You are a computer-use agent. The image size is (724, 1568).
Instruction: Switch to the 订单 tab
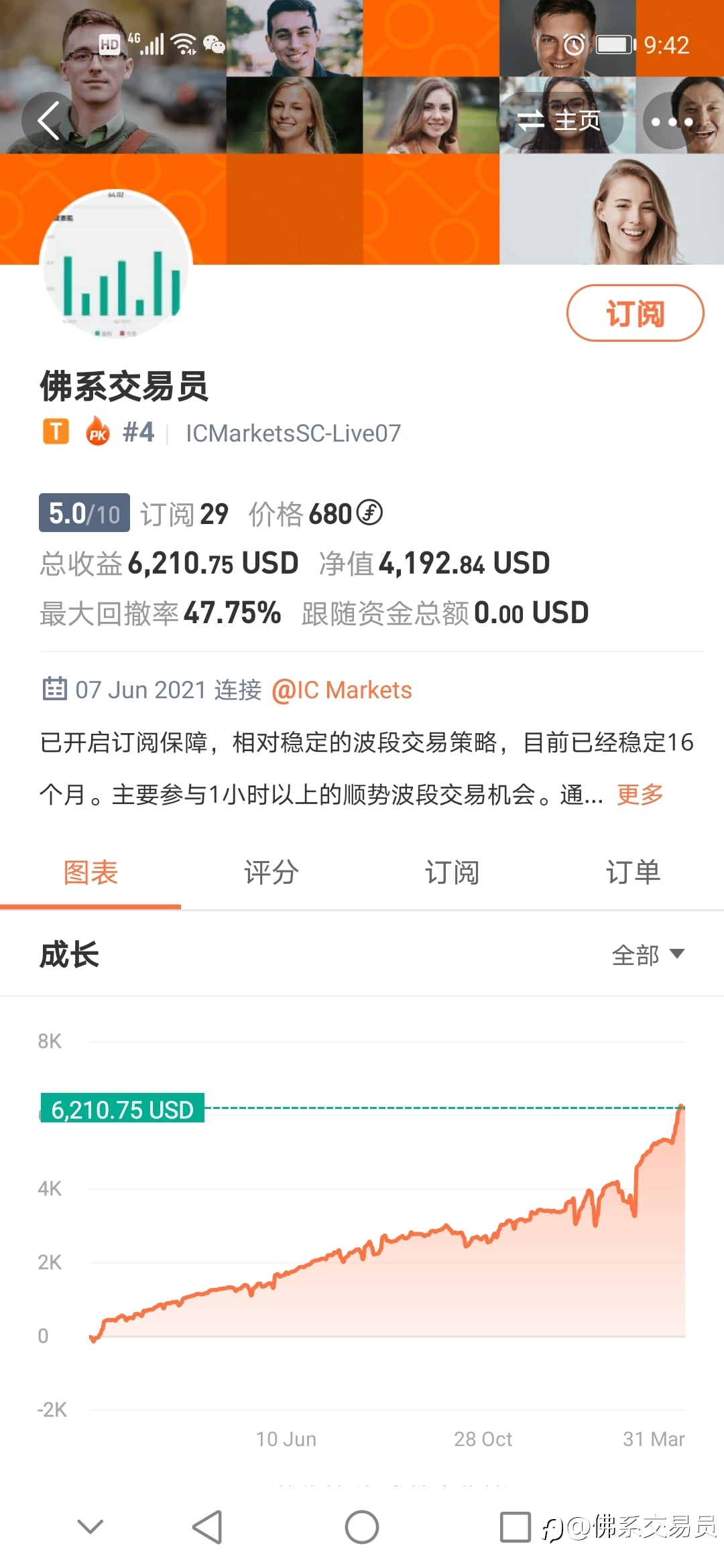[x=633, y=872]
